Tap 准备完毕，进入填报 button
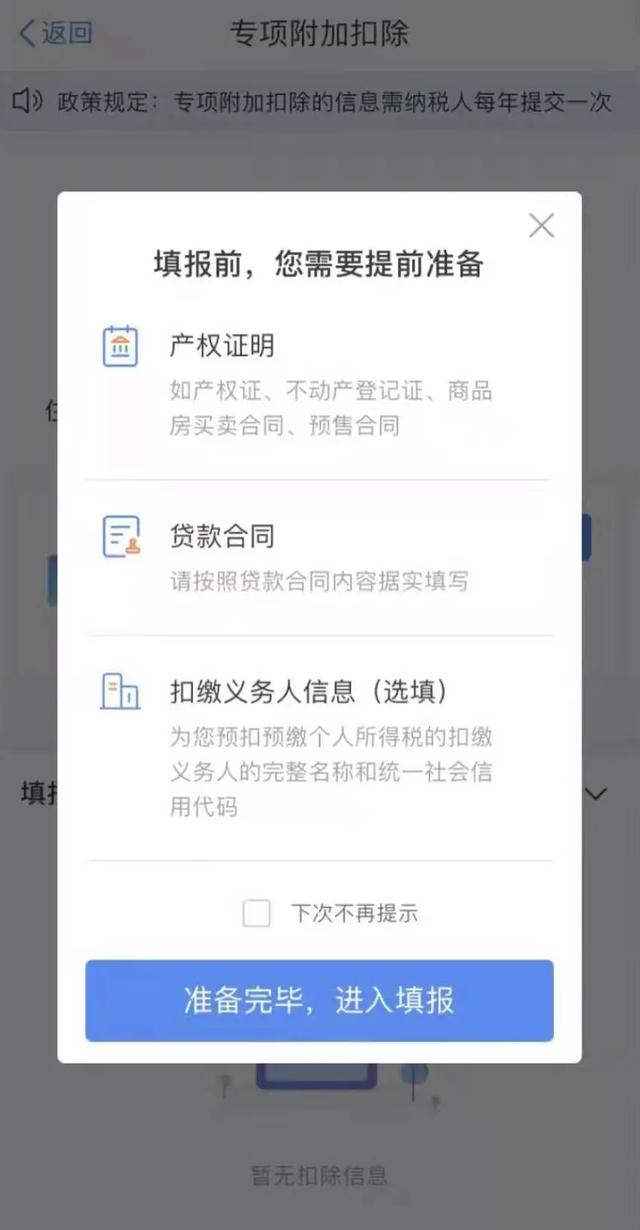Viewport: 640px width, 1230px height. pyautogui.click(x=319, y=1000)
